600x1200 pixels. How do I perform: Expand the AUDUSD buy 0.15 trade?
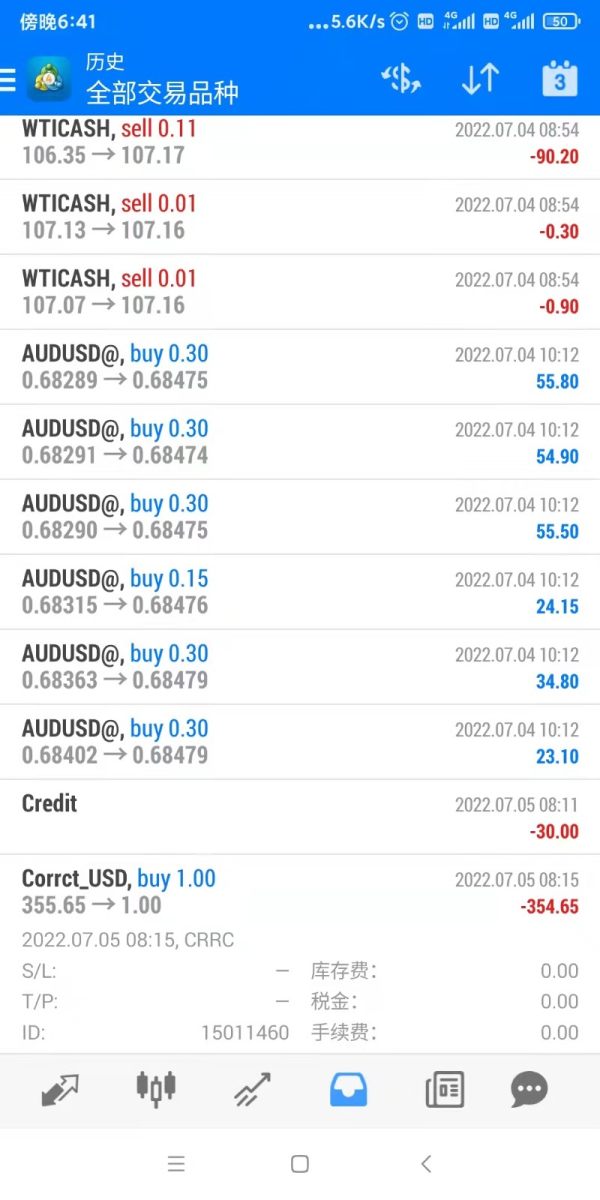[x=300, y=592]
